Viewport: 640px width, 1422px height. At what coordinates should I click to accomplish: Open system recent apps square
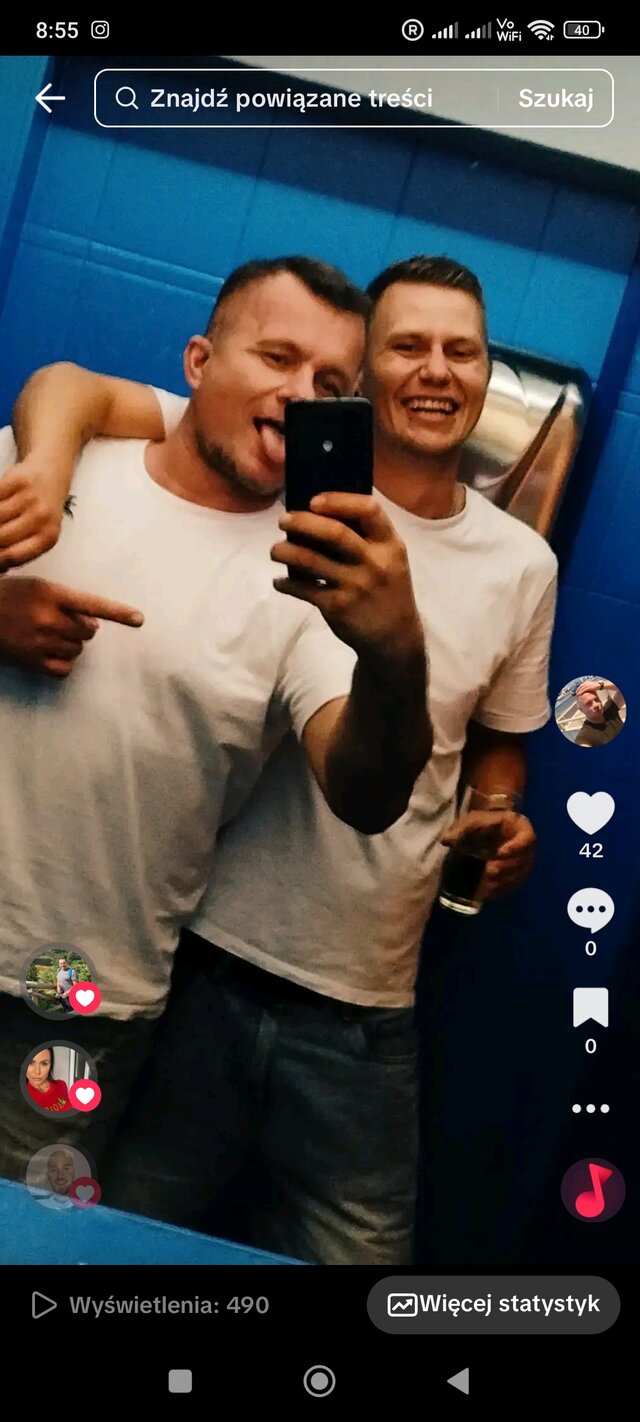coord(180,1381)
